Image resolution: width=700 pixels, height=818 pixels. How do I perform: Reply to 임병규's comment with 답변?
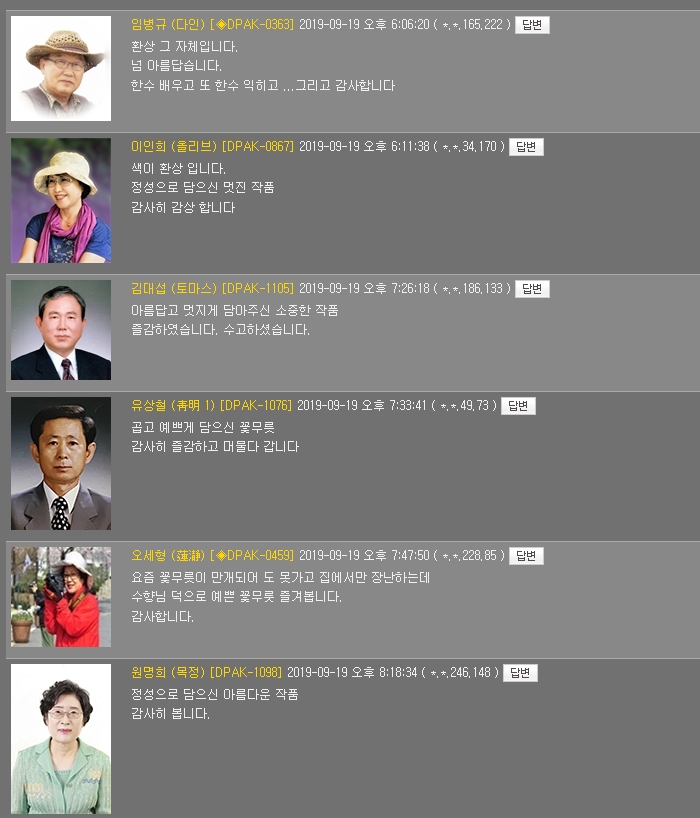click(x=532, y=25)
